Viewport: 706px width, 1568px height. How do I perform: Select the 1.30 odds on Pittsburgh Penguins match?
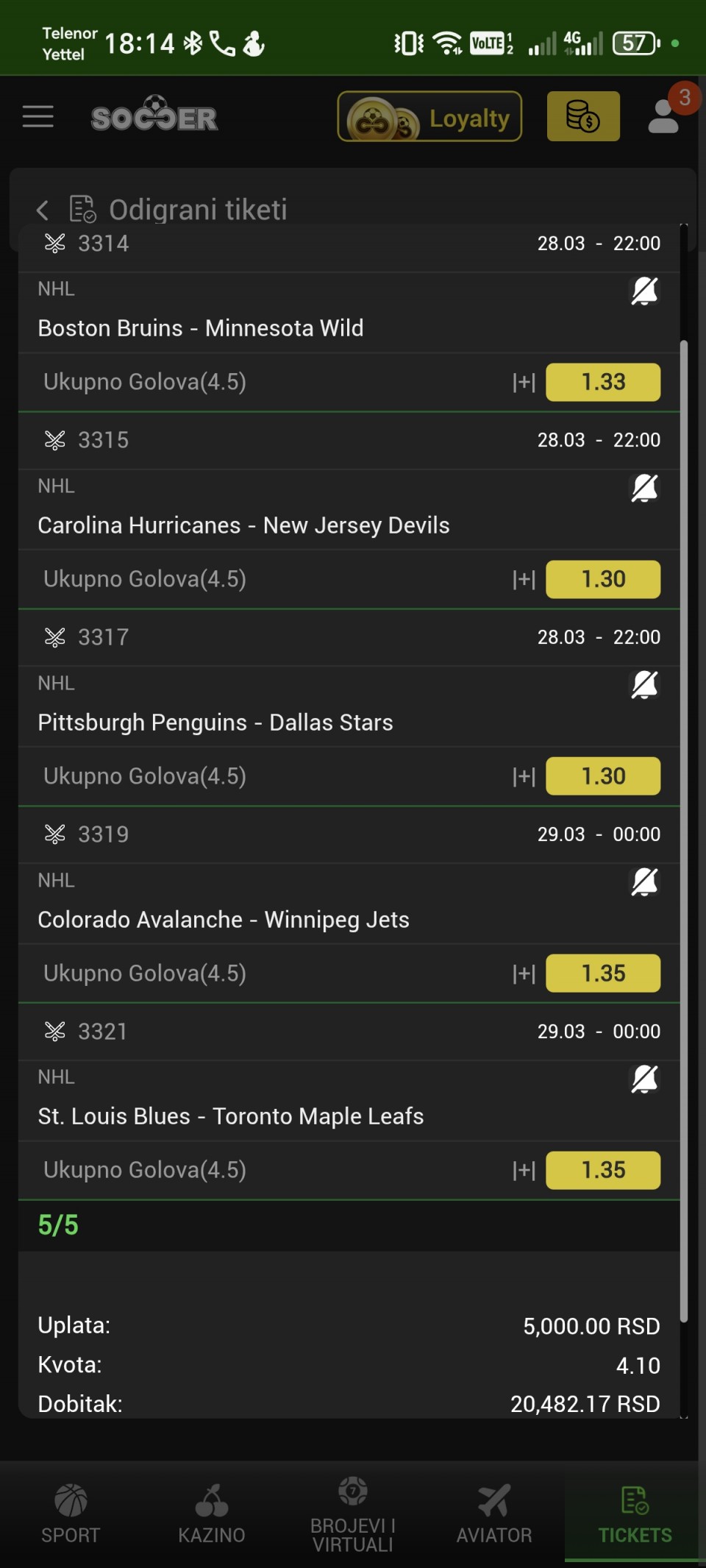point(603,776)
